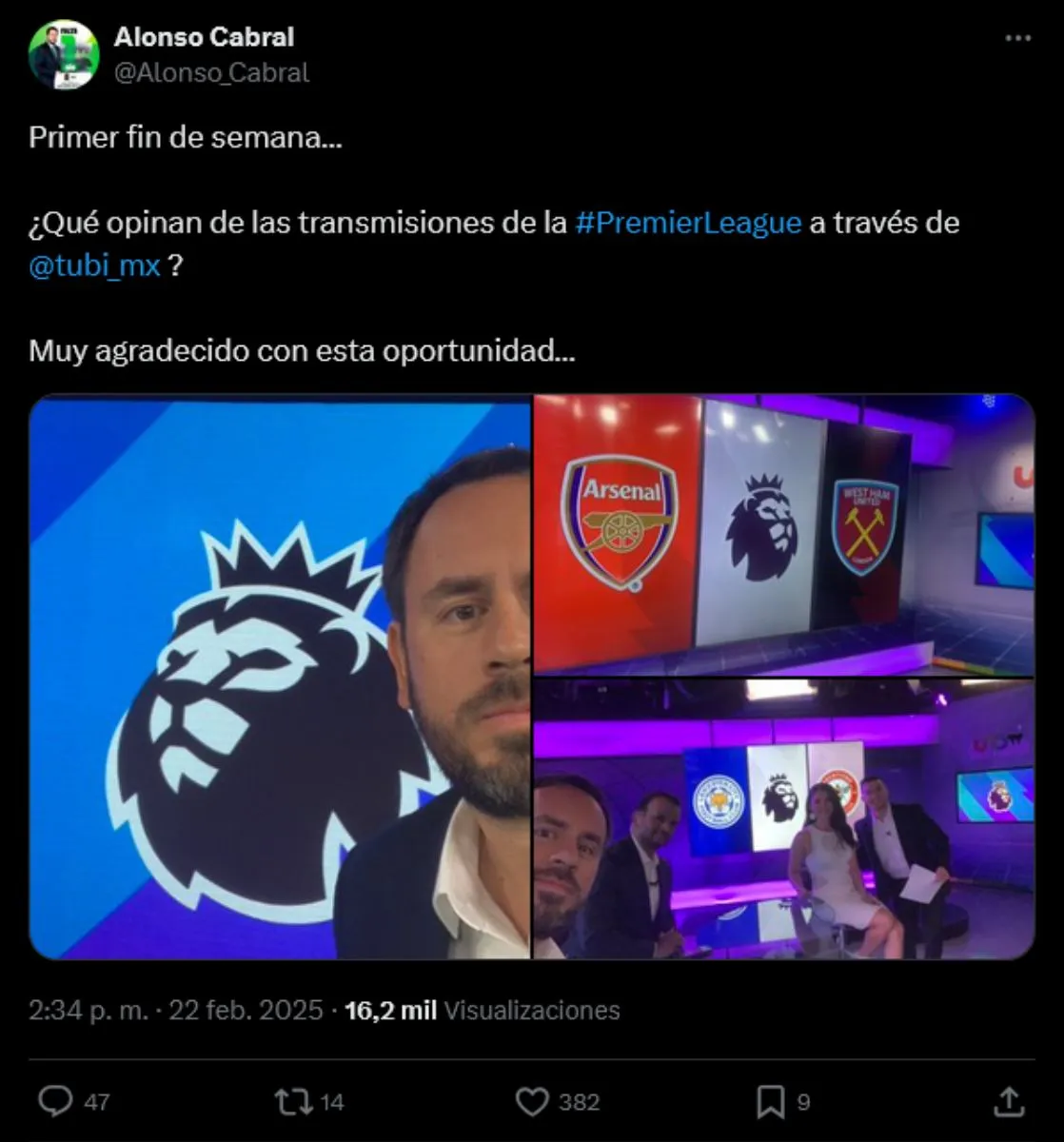This screenshot has height=1142, width=1064.
Task: Open the @Alonso_Cabral handle
Action: point(211,72)
